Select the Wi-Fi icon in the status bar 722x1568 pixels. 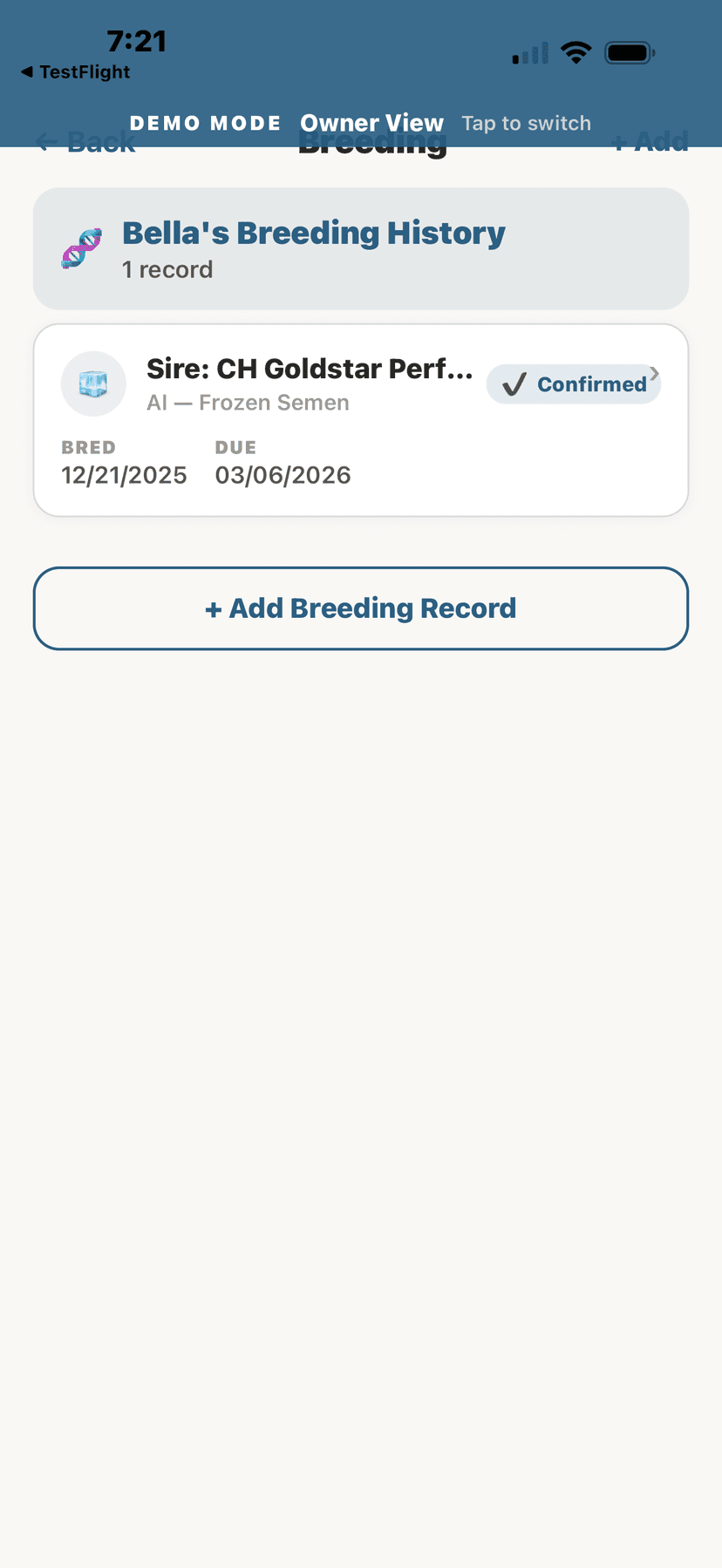(575, 51)
